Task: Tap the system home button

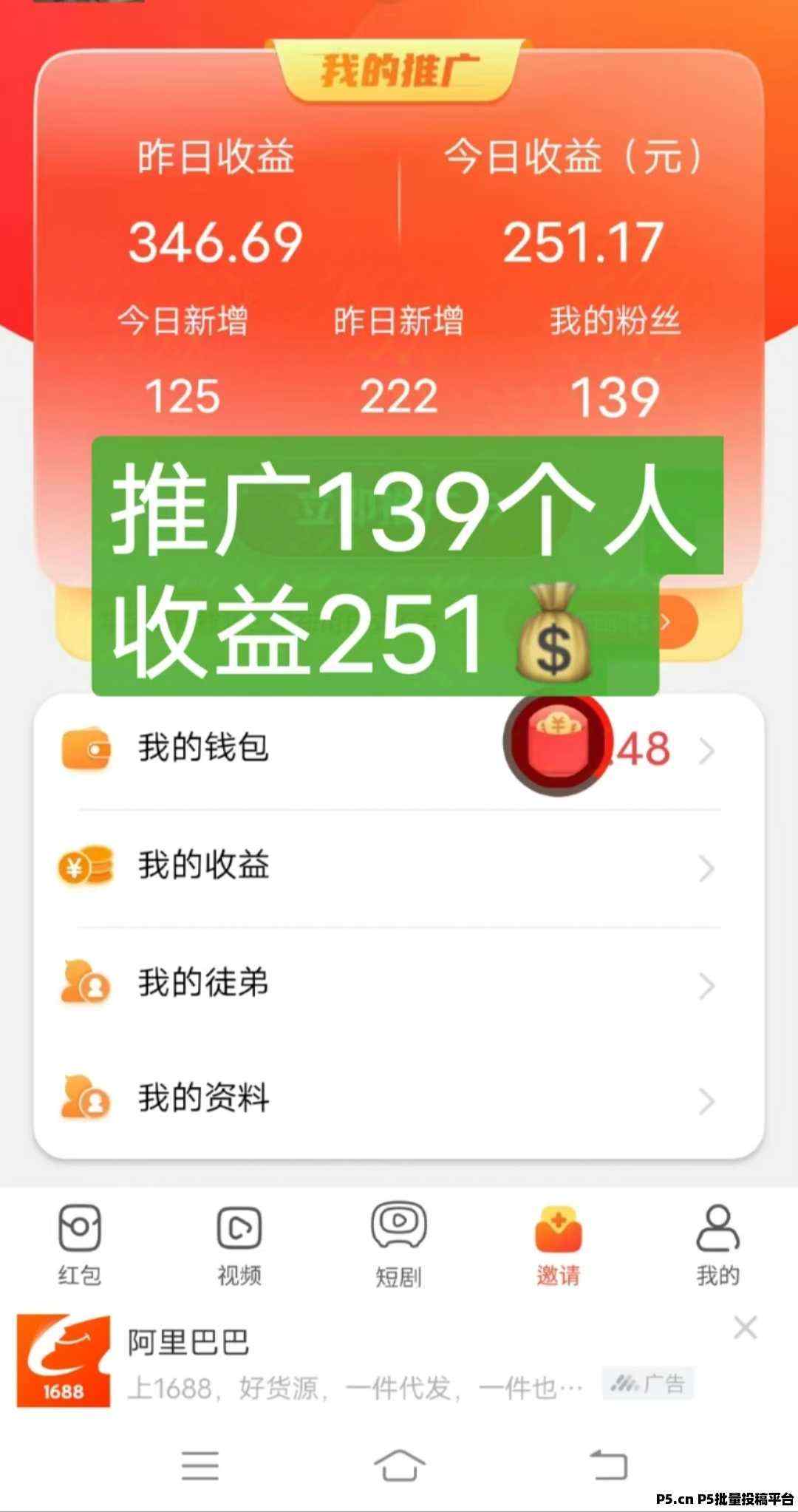Action: click(400, 1464)
